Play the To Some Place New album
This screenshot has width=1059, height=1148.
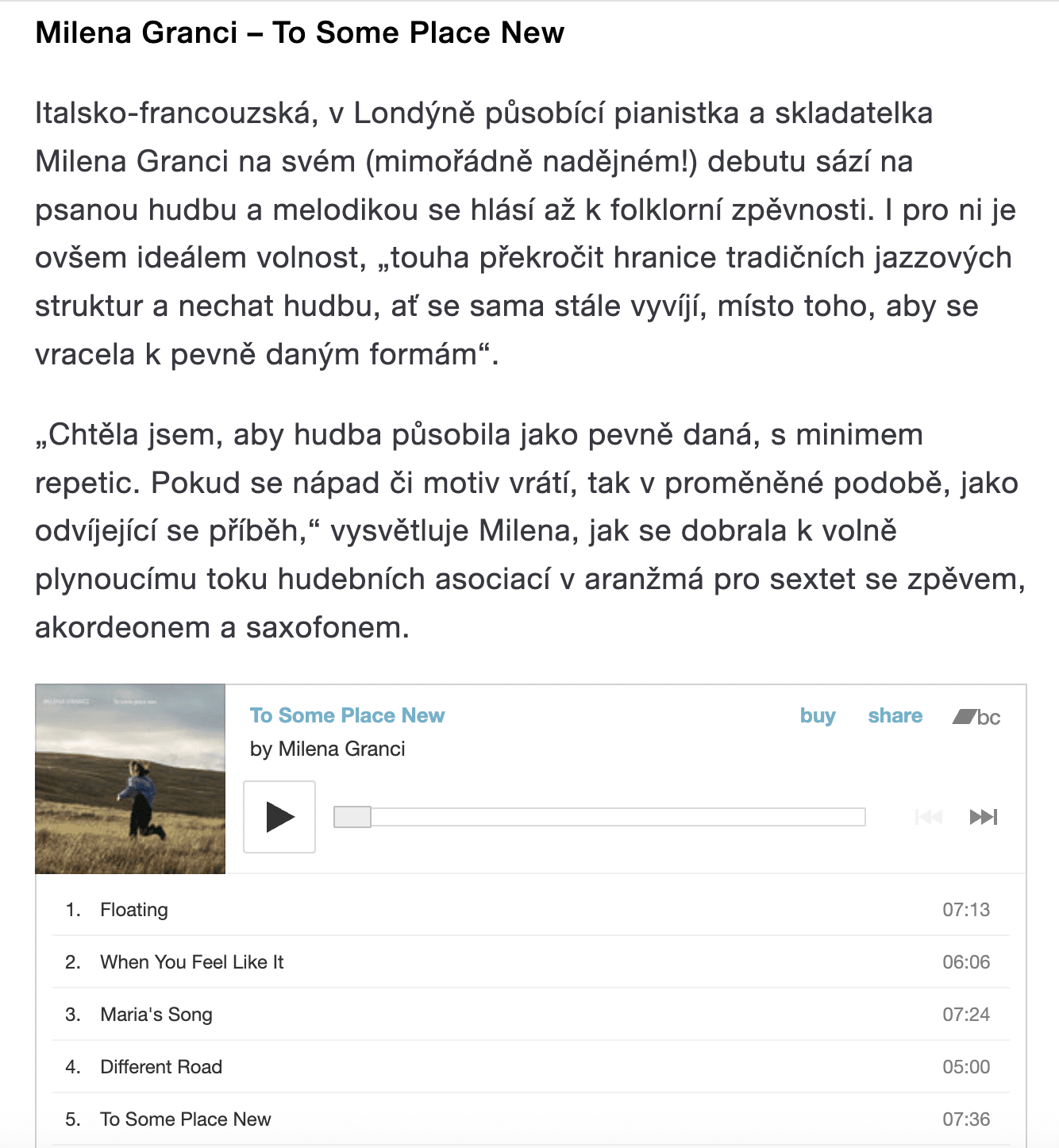(x=279, y=817)
